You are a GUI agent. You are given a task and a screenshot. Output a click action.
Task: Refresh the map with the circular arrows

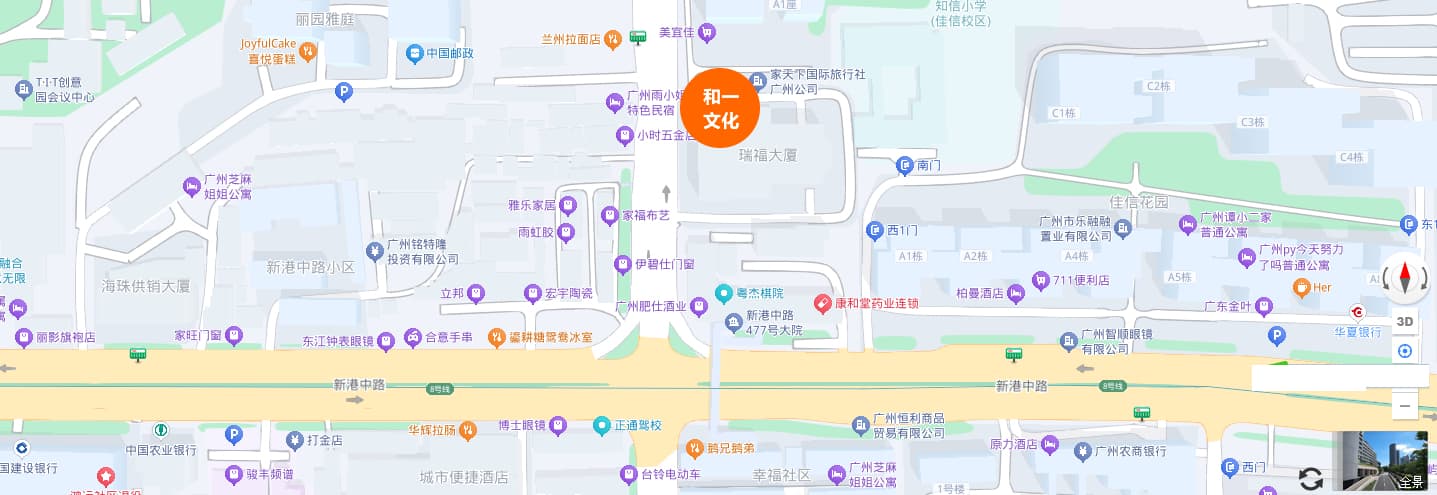[x=1311, y=479]
